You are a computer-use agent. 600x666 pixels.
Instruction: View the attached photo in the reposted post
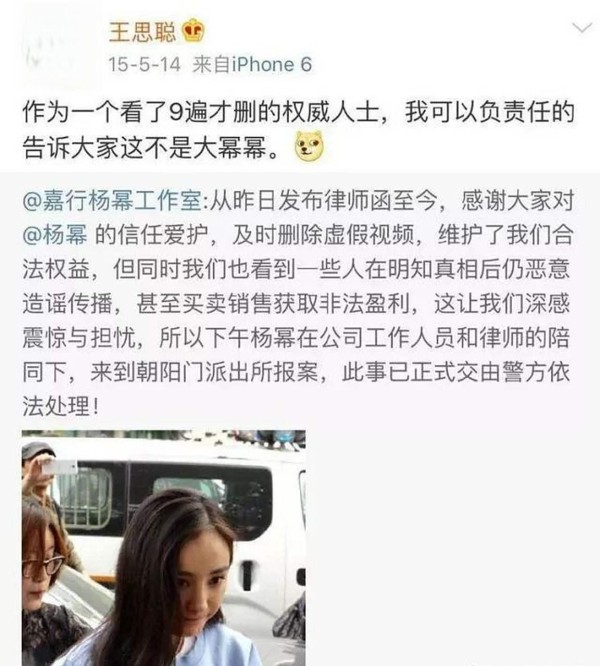coord(164,548)
